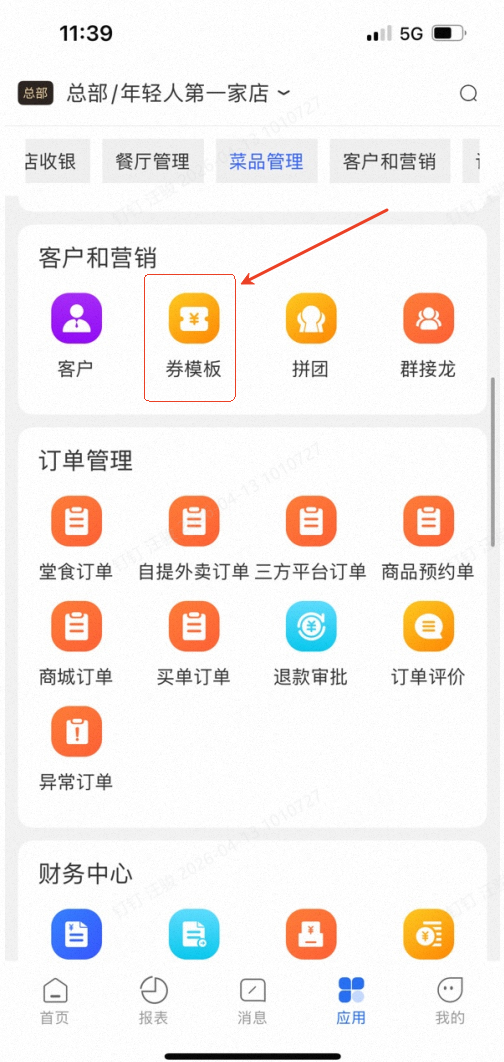
Task: Switch to the 餐厅管理 tab
Action: (153, 162)
